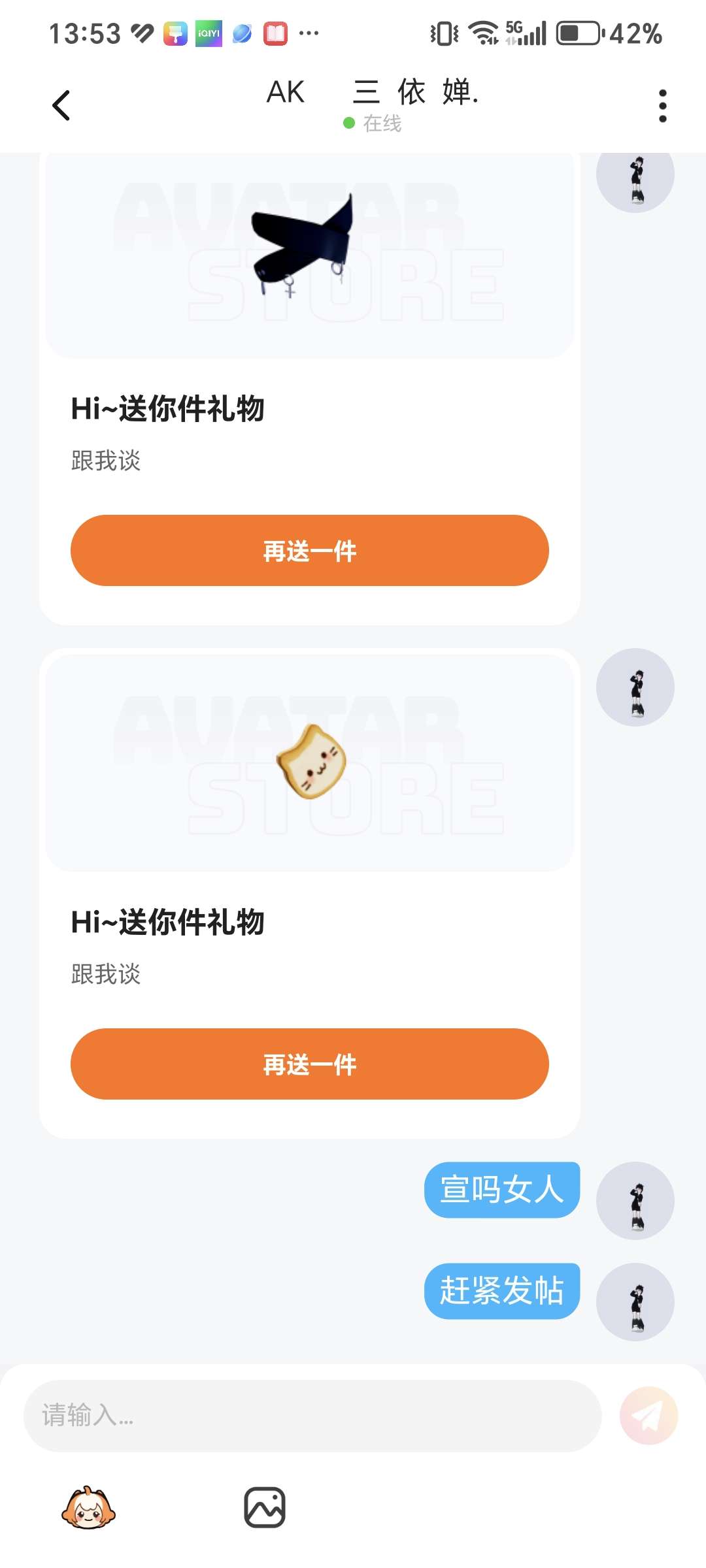View sender avatar beside 赶紧发帖 message
706x1568 pixels.
[x=635, y=1302]
